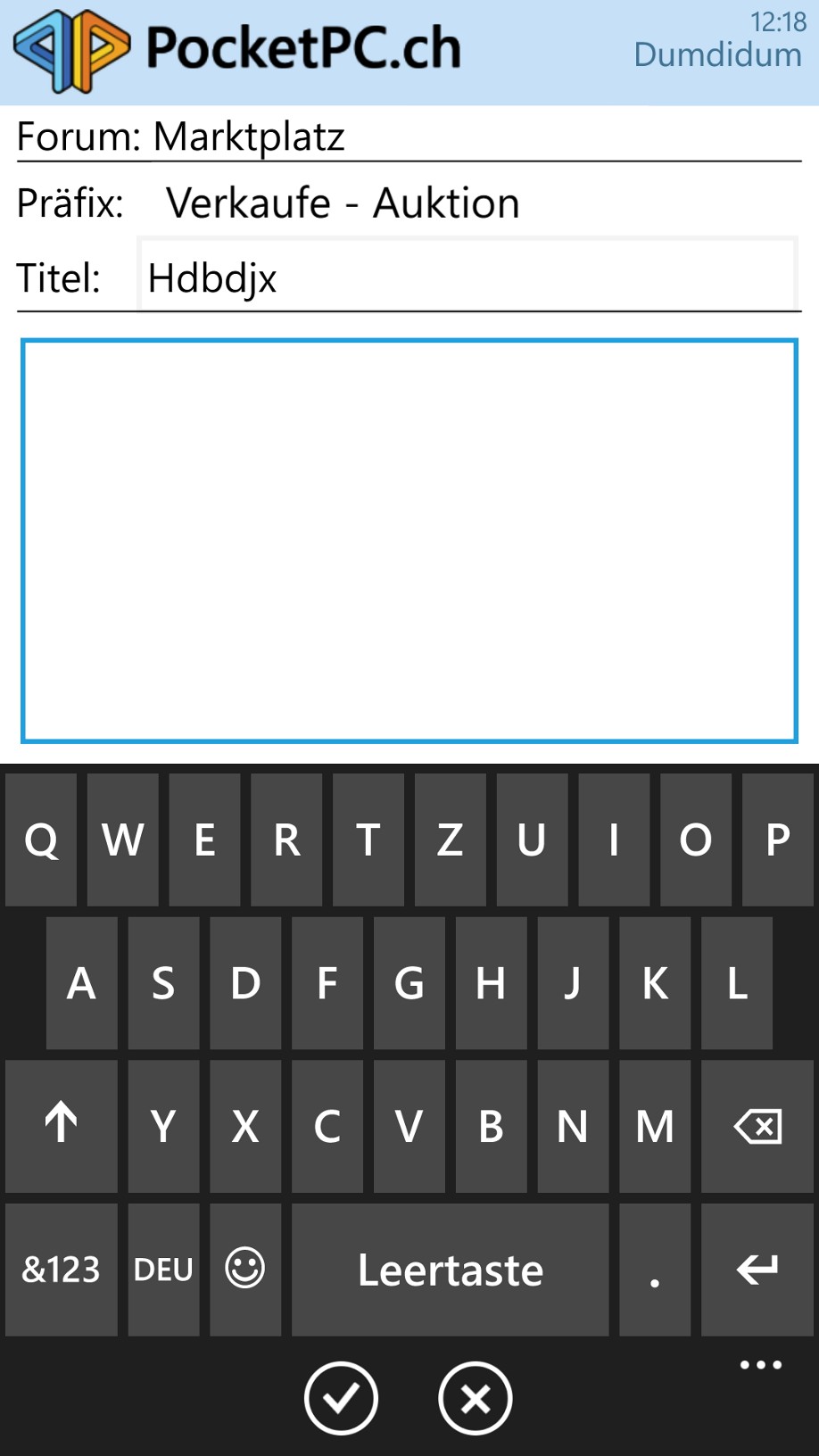Open the emoji smiley keyboard
The height and width of the screenshot is (1456, 819).
pos(245,1270)
